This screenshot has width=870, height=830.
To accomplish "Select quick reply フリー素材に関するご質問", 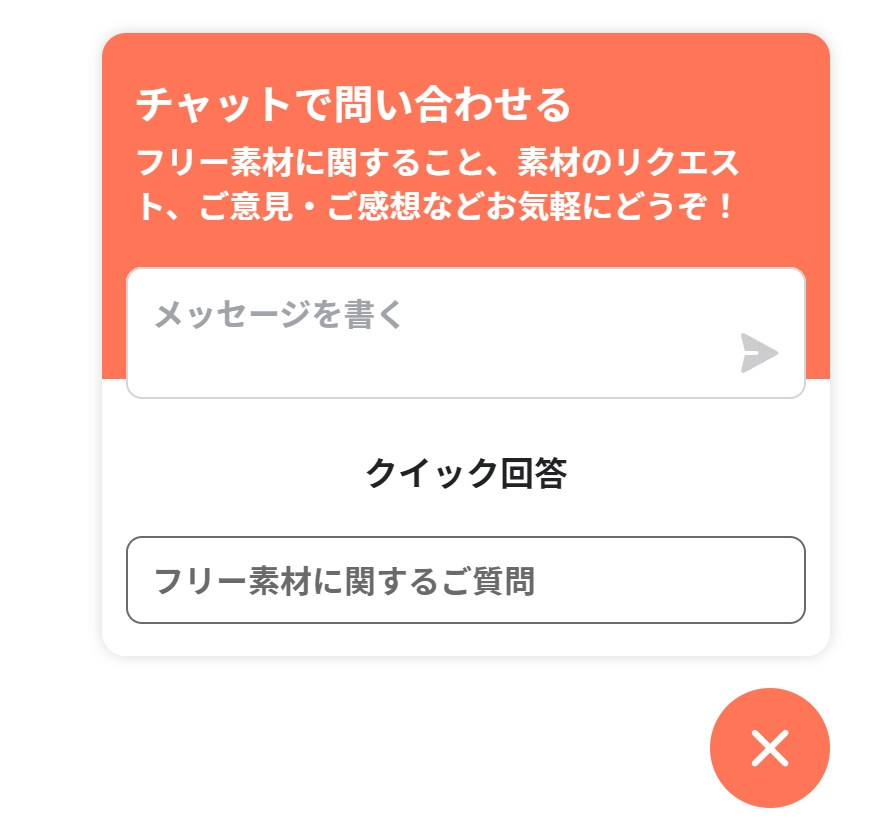I will tap(465, 581).
